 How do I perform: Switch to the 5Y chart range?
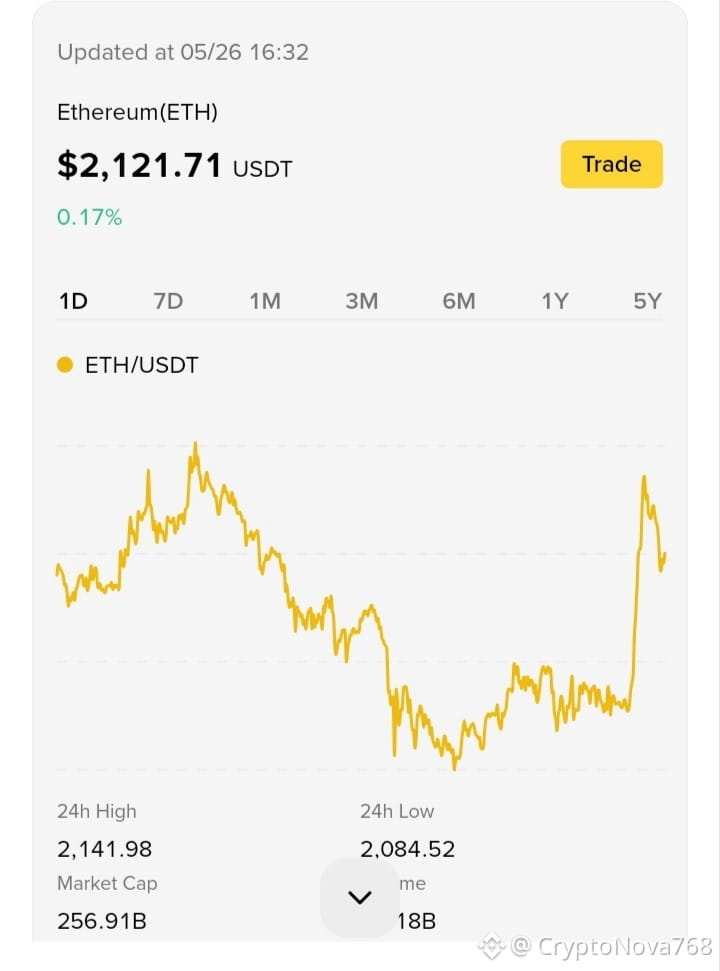[x=648, y=302]
